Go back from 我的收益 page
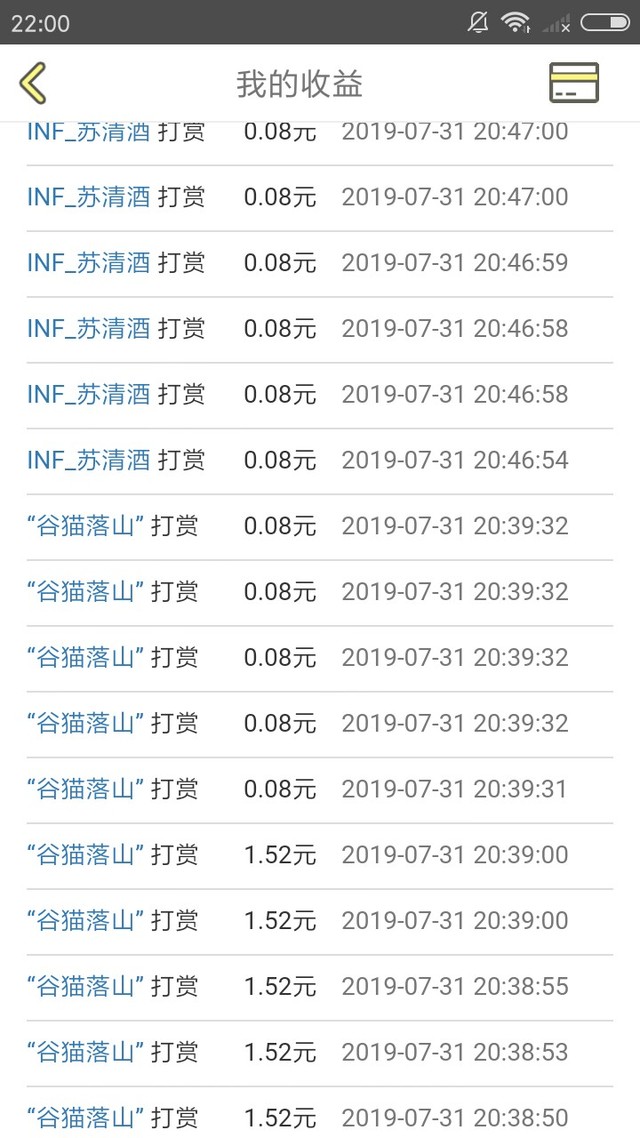 pyautogui.click(x=33, y=83)
